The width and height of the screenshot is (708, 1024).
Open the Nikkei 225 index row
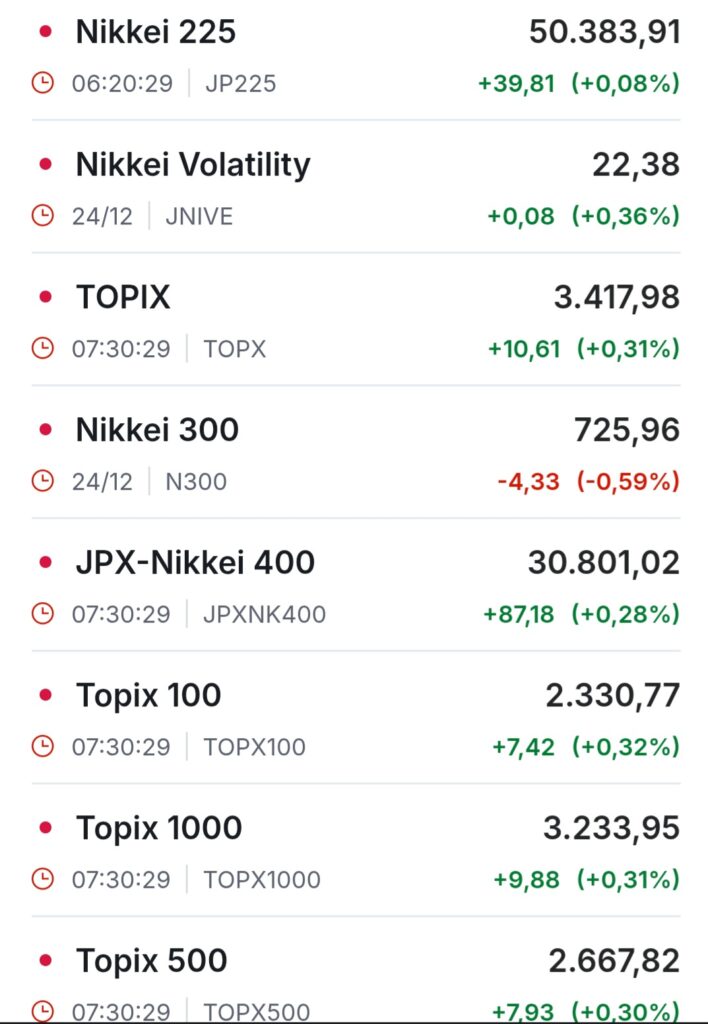pos(156,32)
